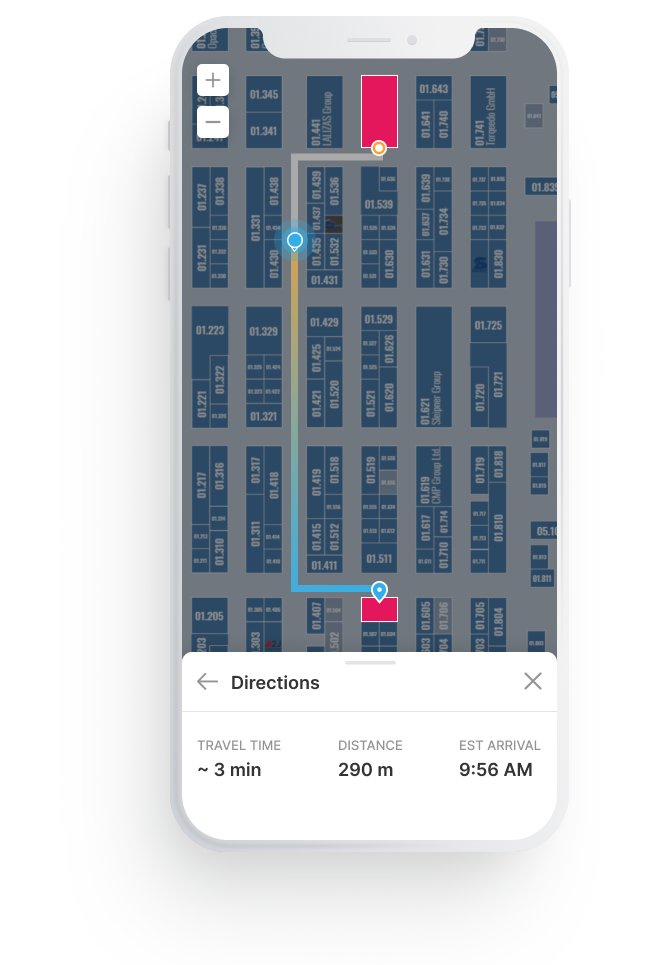
Task: Open booth 01.725 on the map
Action: (x=488, y=326)
